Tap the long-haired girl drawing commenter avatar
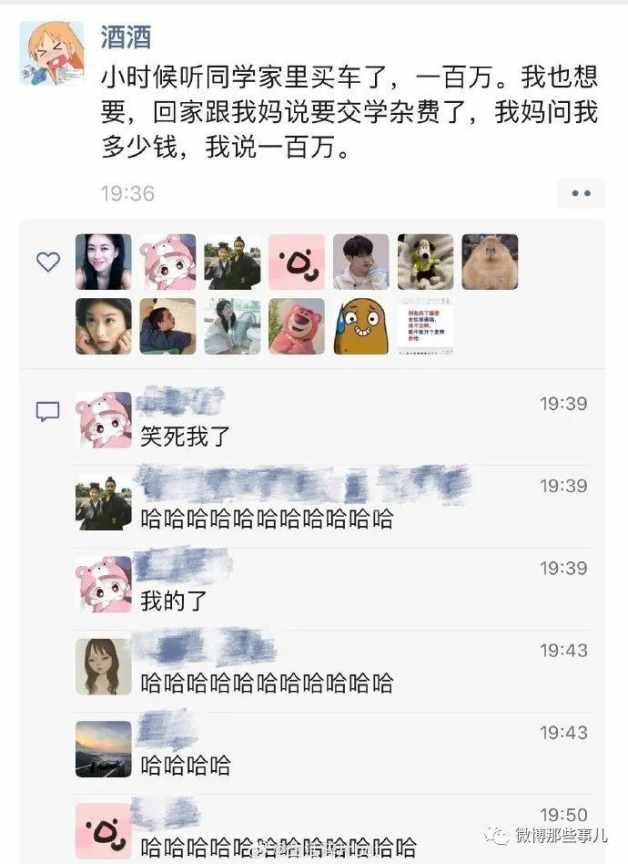The image size is (628, 864). [x=104, y=667]
